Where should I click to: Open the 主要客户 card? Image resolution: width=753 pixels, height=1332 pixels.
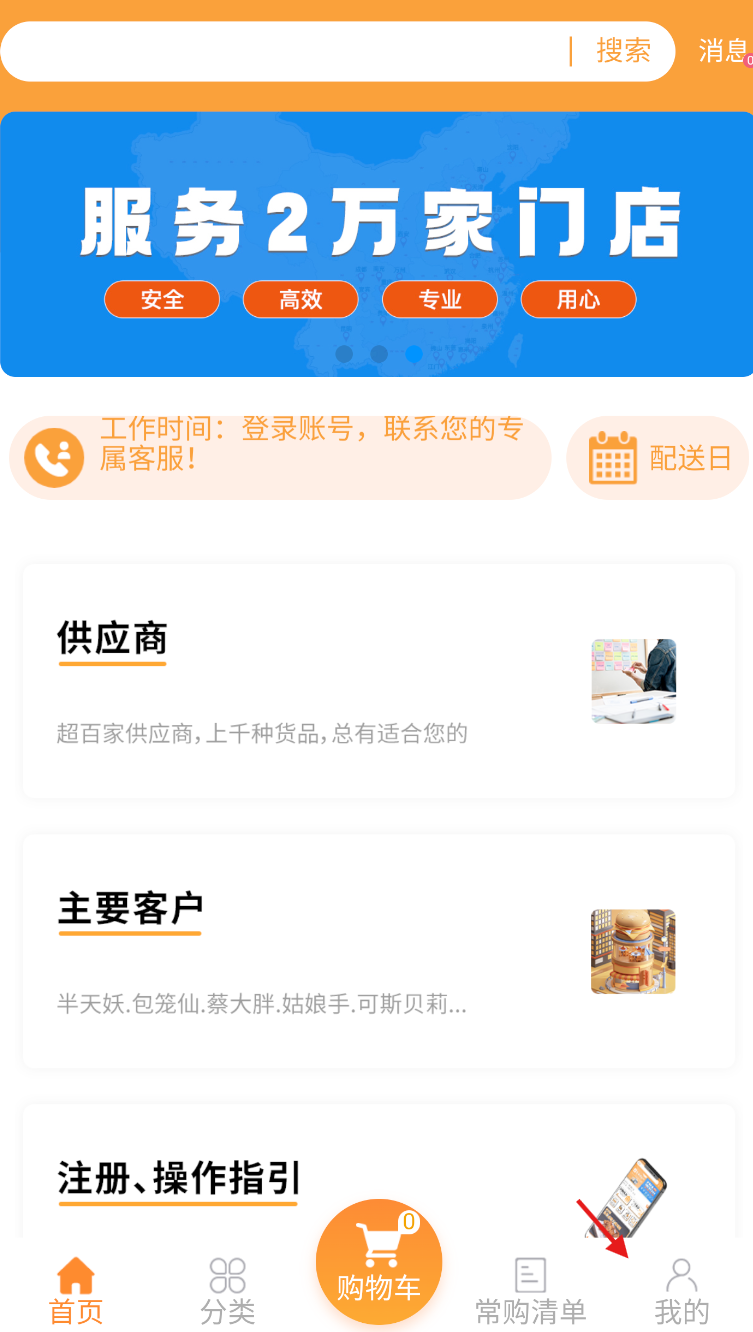point(378,951)
